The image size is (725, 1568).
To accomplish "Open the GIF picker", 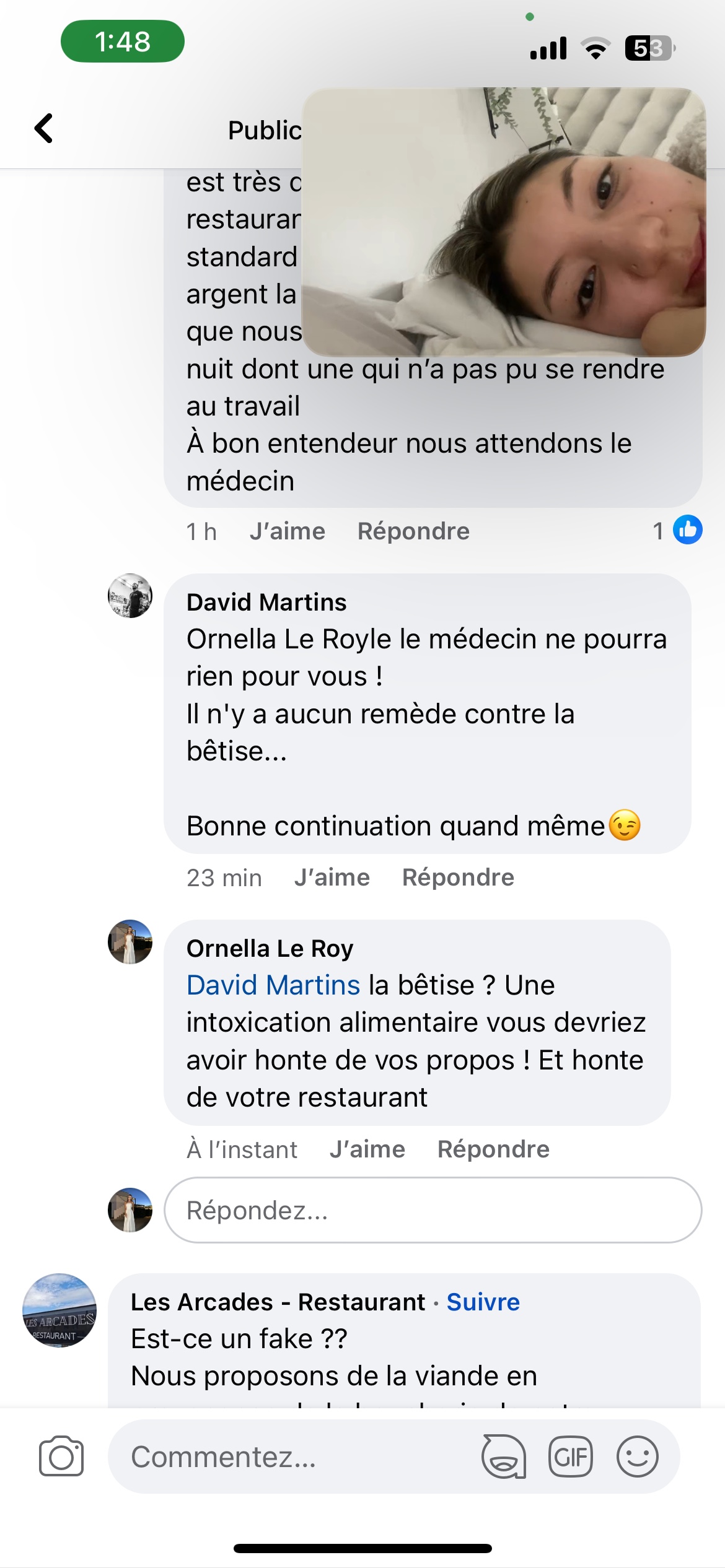I will 571,1457.
